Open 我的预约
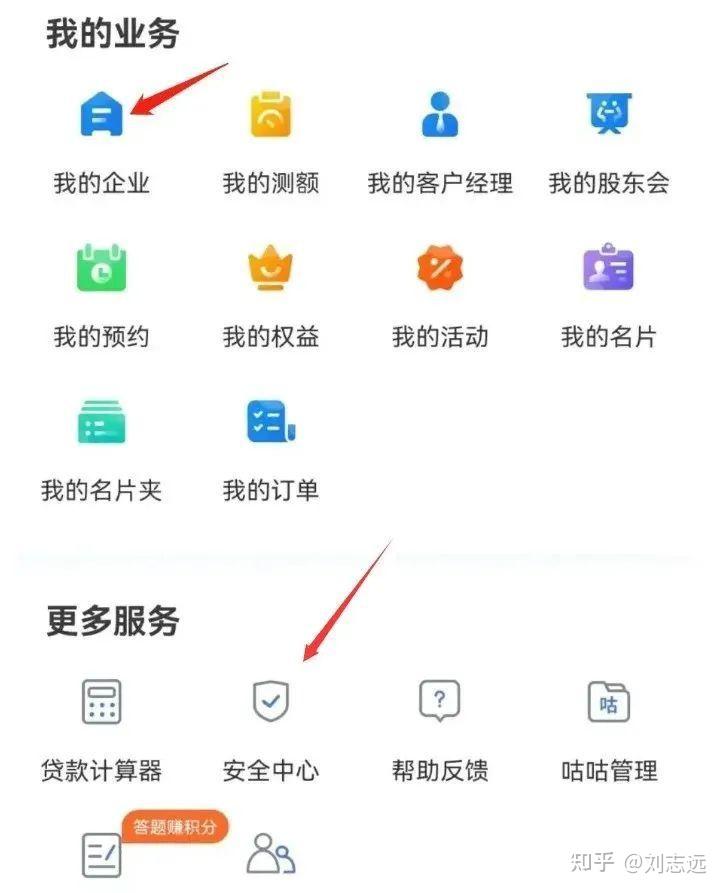724x893 pixels. pos(101,269)
